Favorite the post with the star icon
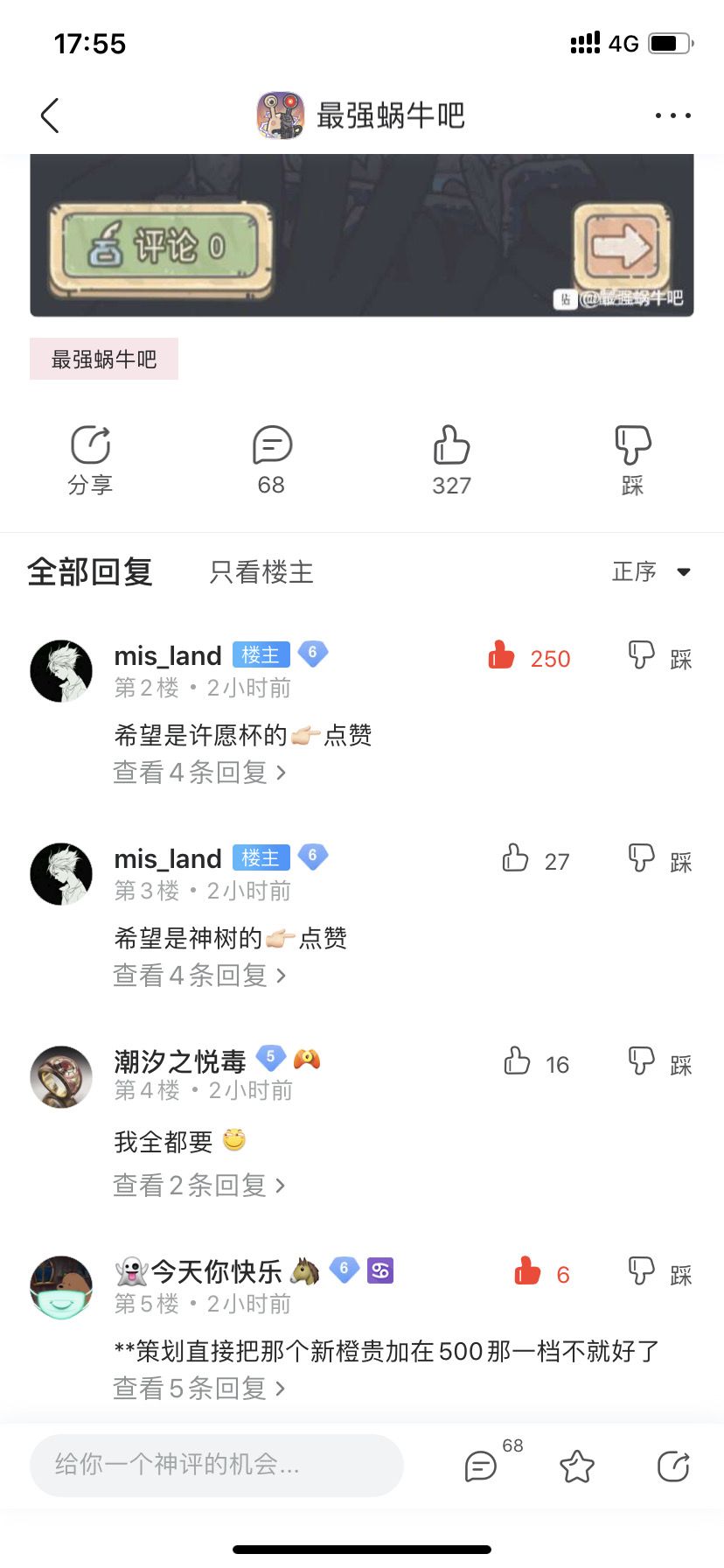The image size is (724, 1568). pyautogui.click(x=577, y=1466)
